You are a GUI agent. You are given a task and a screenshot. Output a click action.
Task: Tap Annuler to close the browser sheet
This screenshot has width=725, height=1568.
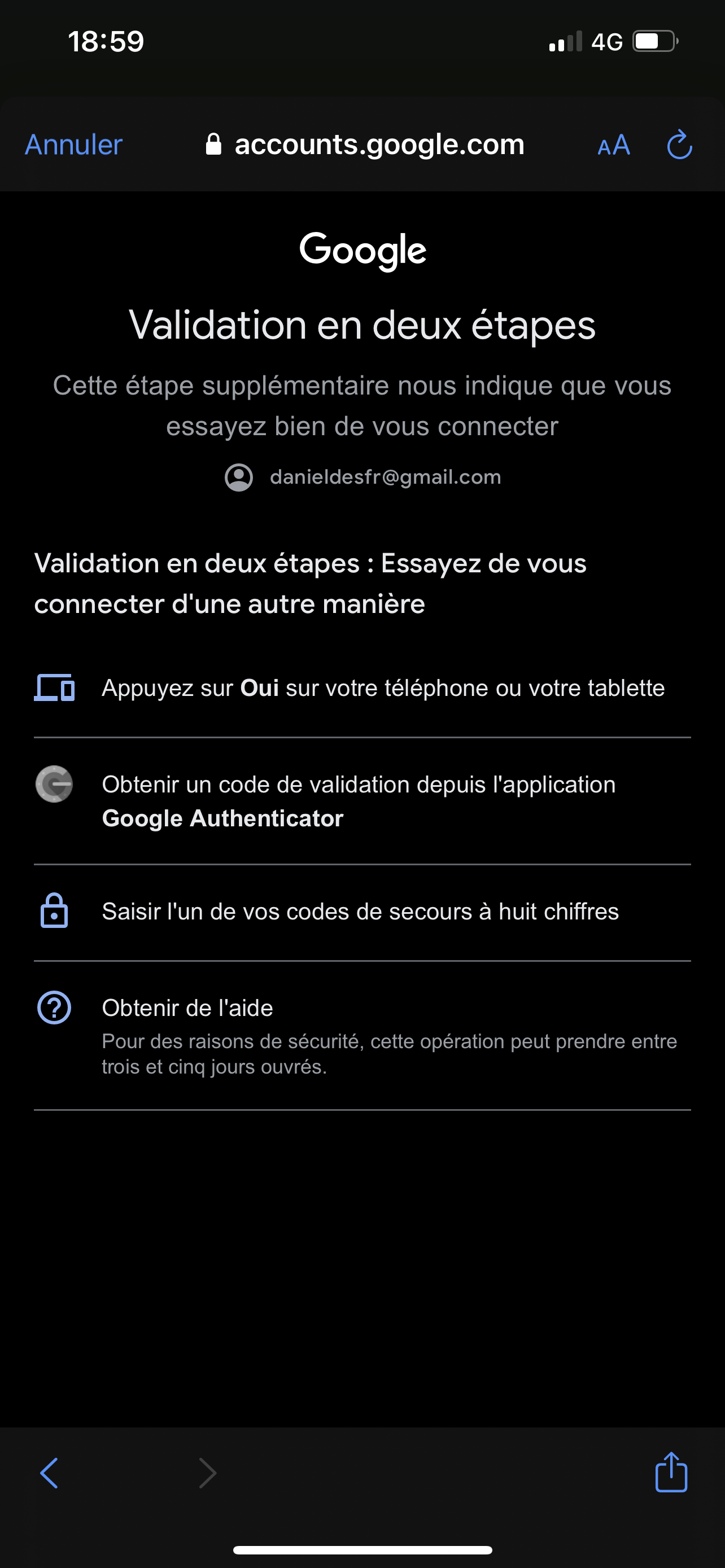(73, 145)
